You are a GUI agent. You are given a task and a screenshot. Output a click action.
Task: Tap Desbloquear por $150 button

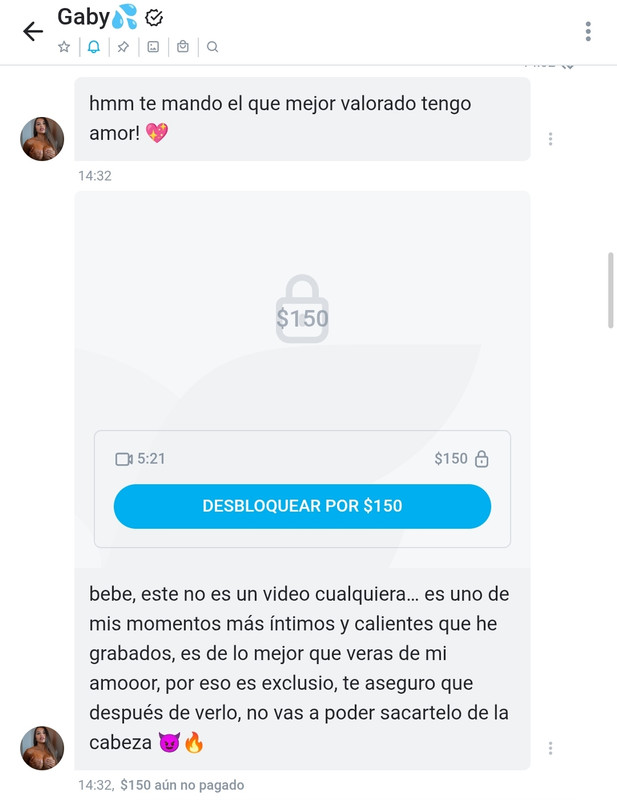[x=302, y=506]
